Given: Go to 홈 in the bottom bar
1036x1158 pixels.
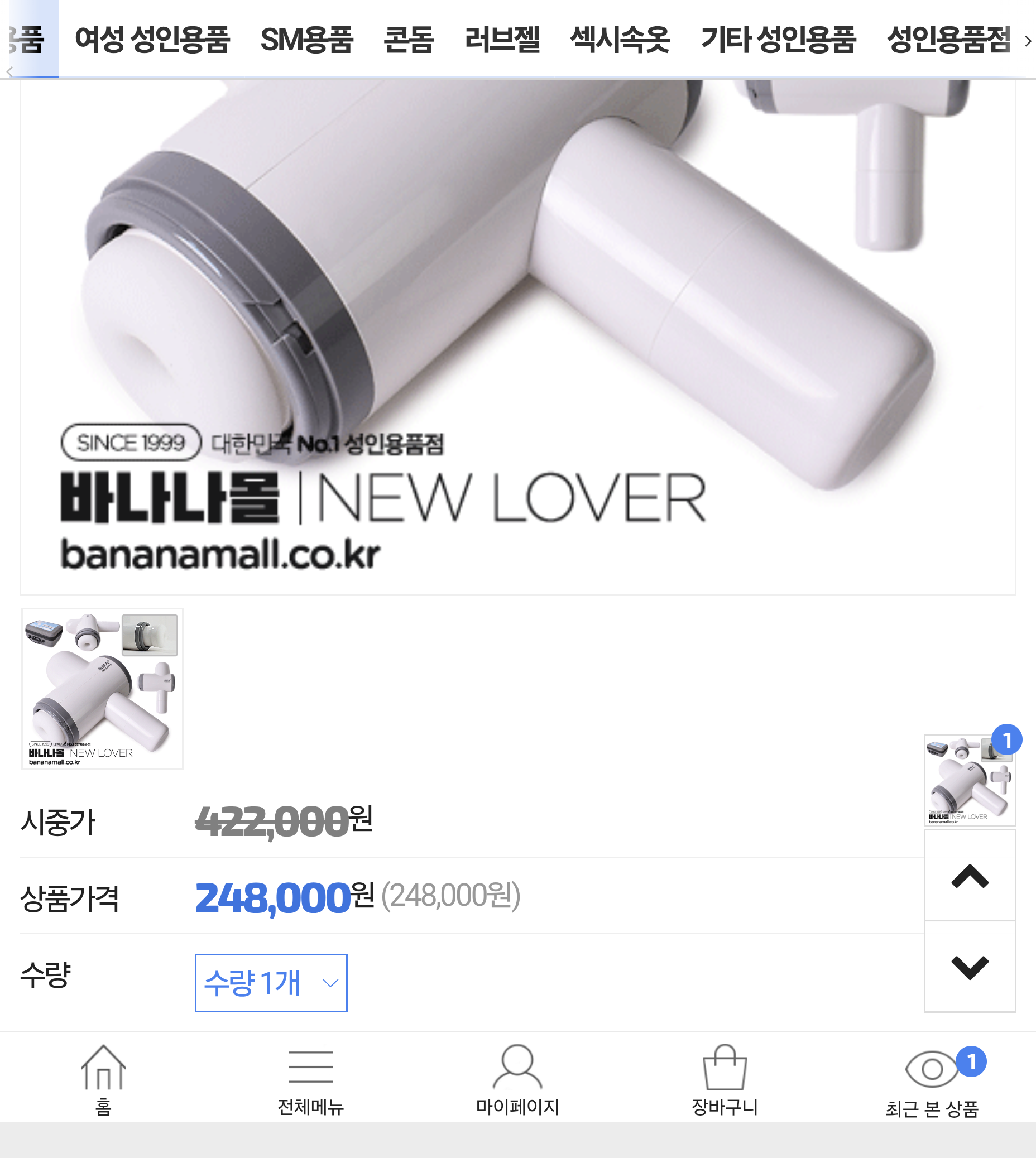Looking at the screenshot, I should tap(103, 1079).
